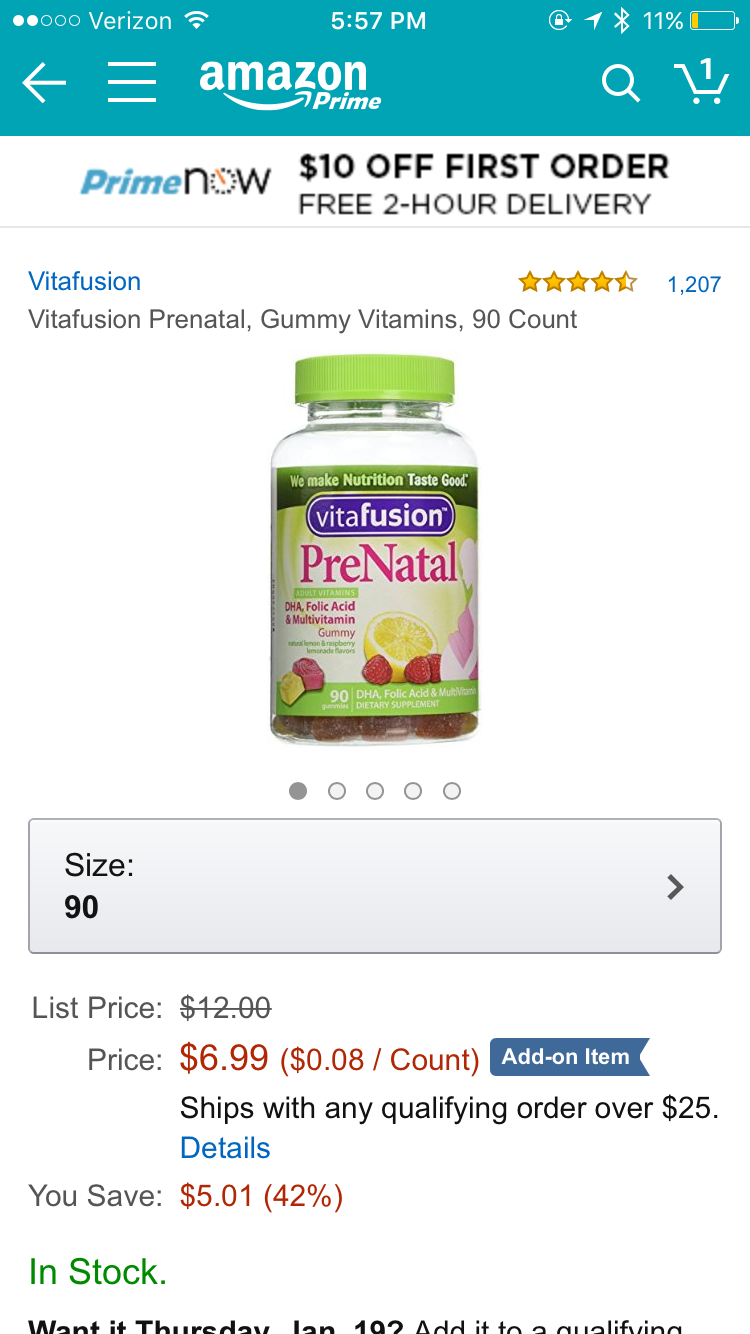This screenshot has width=750, height=1334.
Task: Open the hamburger menu
Action: [x=132, y=83]
